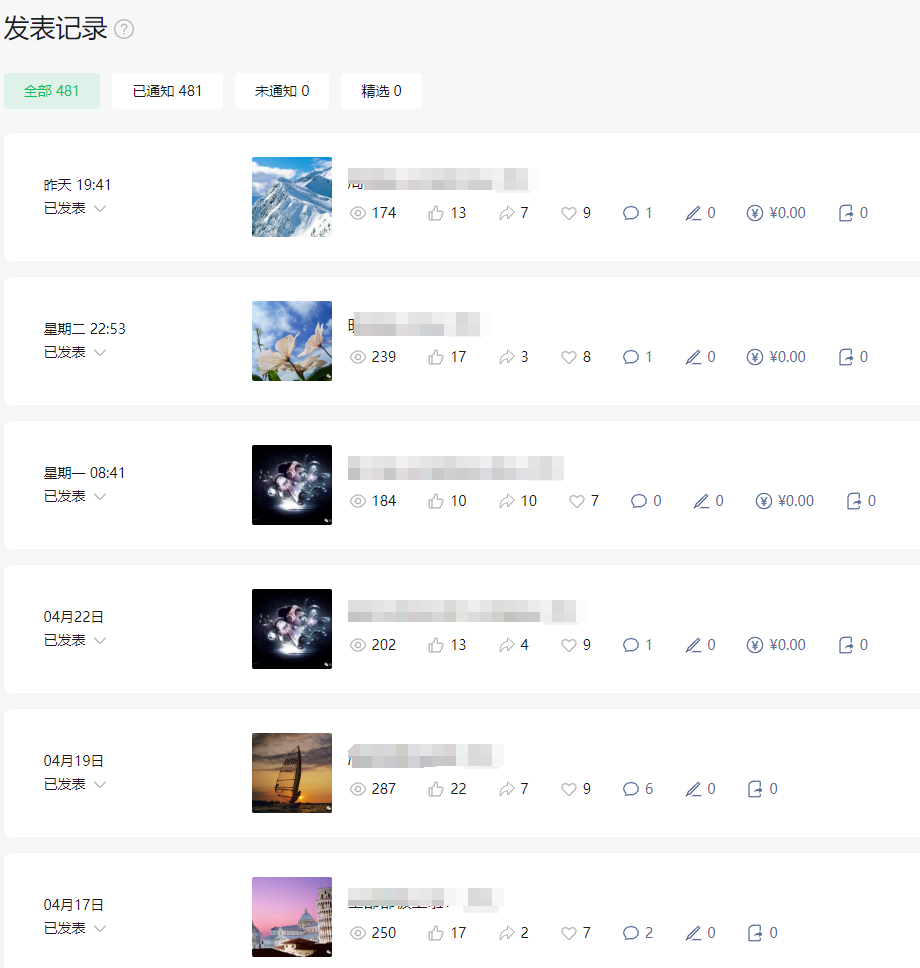Expand 已发表 dropdown for 星期一 08:41 post
The width and height of the screenshot is (920, 968).
coord(100,497)
